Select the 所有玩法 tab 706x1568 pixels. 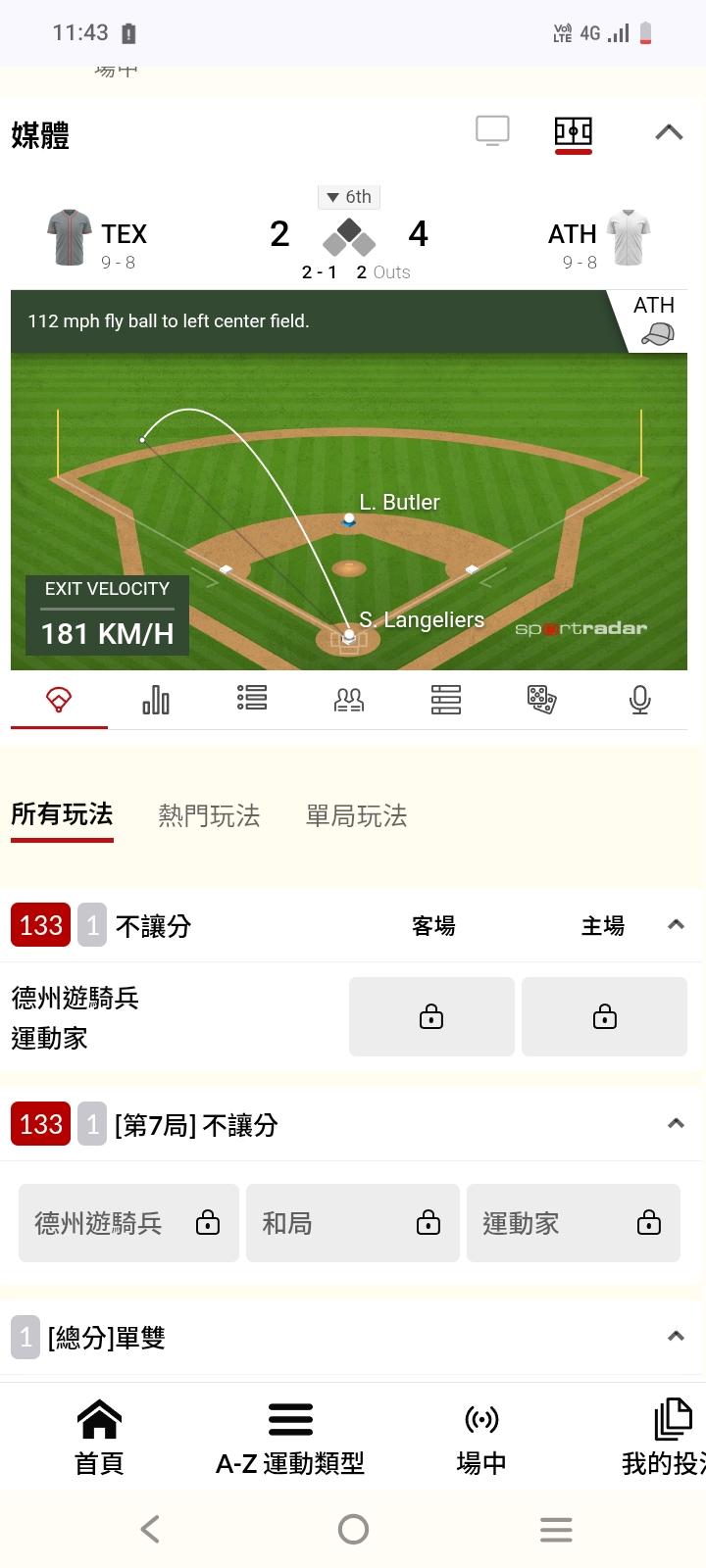(62, 814)
